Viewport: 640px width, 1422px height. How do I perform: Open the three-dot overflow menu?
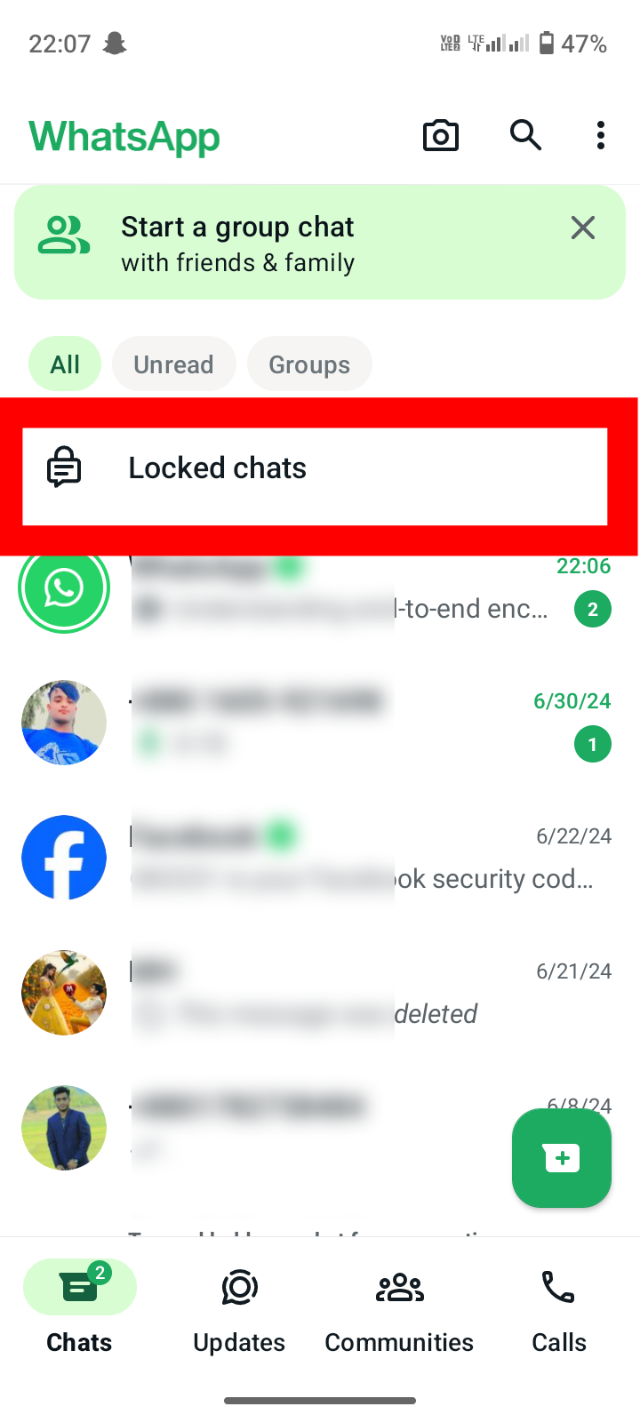(600, 135)
